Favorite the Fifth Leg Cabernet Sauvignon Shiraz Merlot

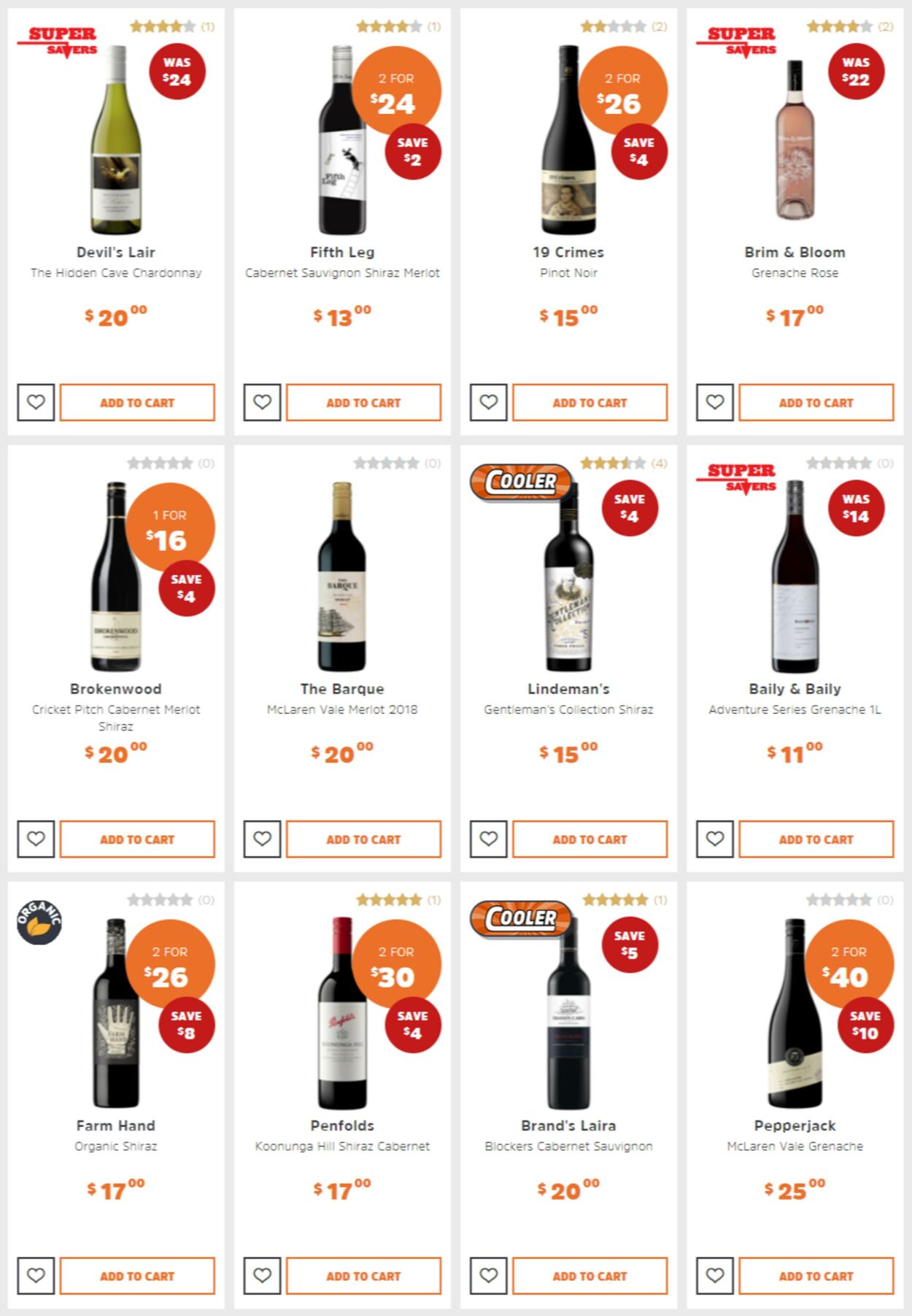261,402
